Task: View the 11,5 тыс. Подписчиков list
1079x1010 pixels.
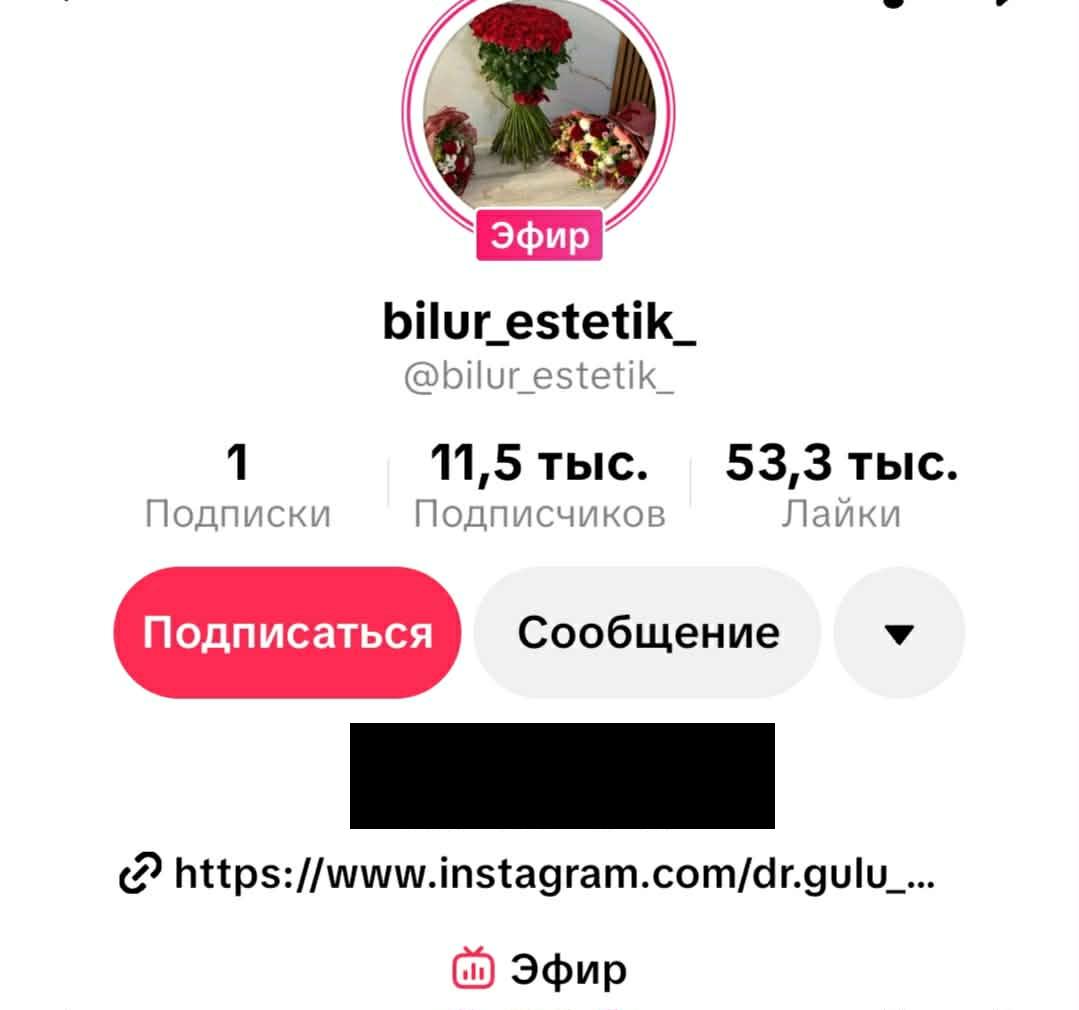Action: [x=539, y=487]
